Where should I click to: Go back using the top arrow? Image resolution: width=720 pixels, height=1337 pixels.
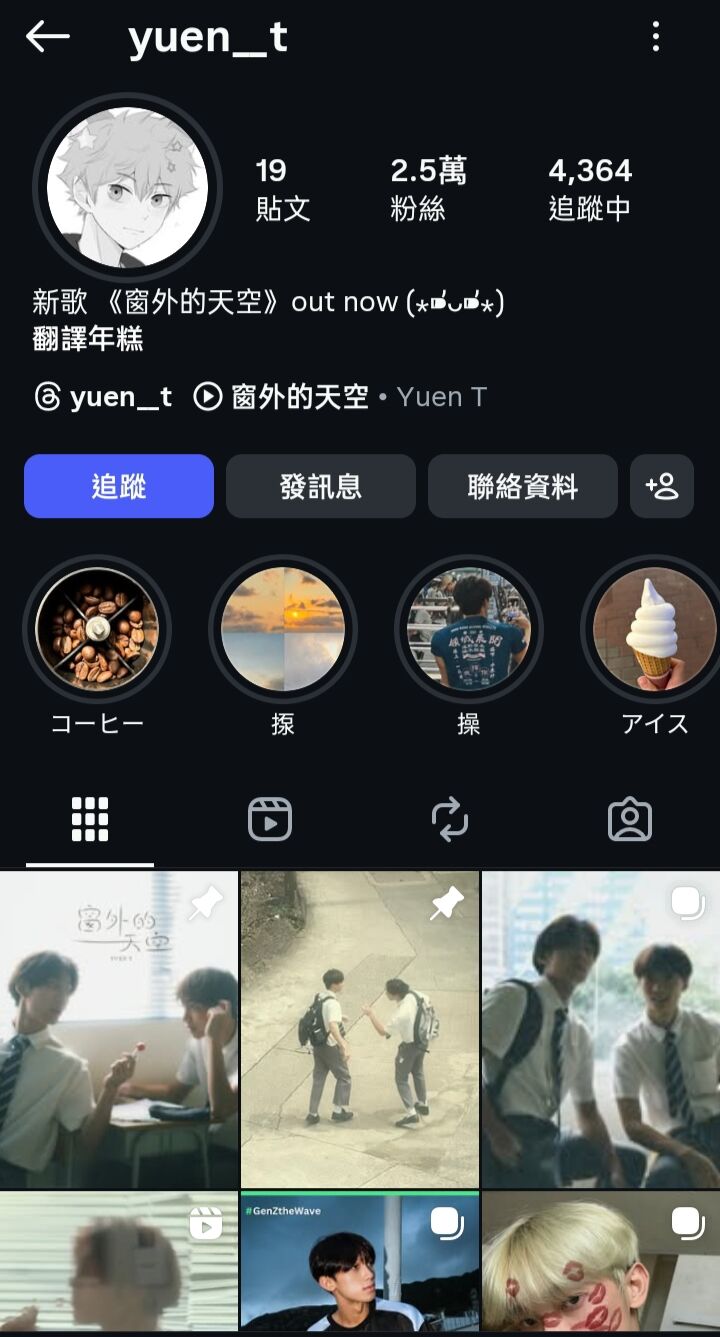point(47,37)
